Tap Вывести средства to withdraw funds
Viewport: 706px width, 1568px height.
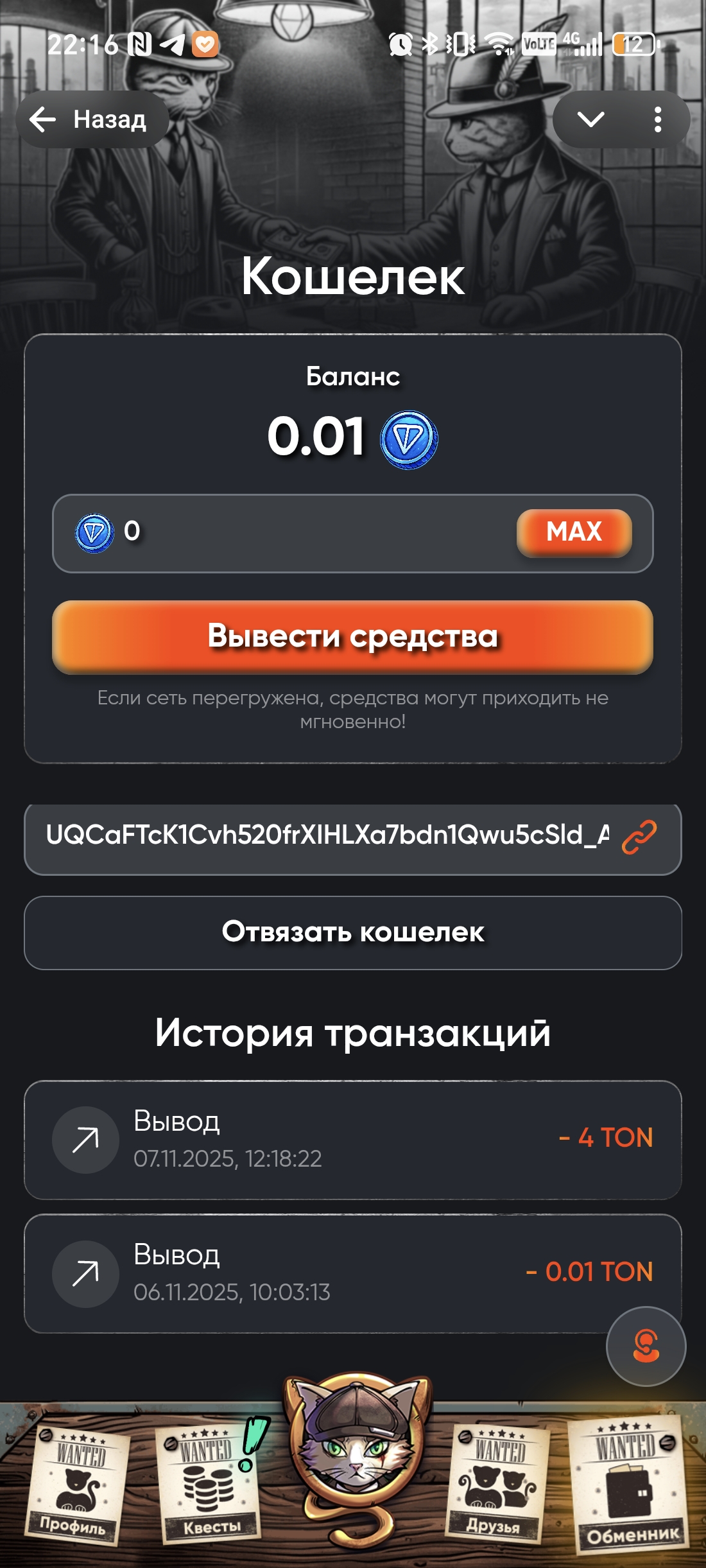point(352,637)
